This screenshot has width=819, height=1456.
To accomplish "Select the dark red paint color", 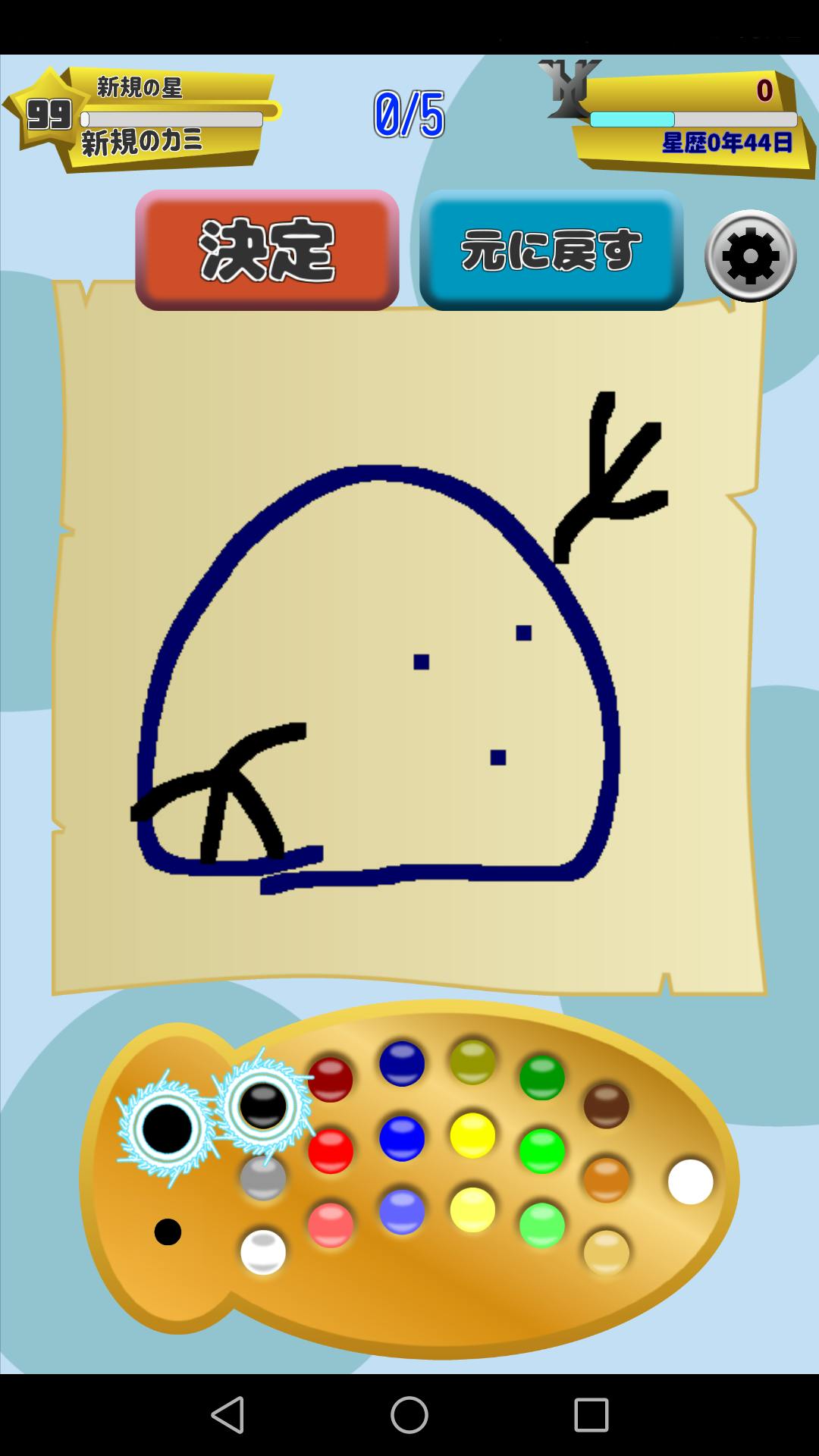I will point(330,1078).
